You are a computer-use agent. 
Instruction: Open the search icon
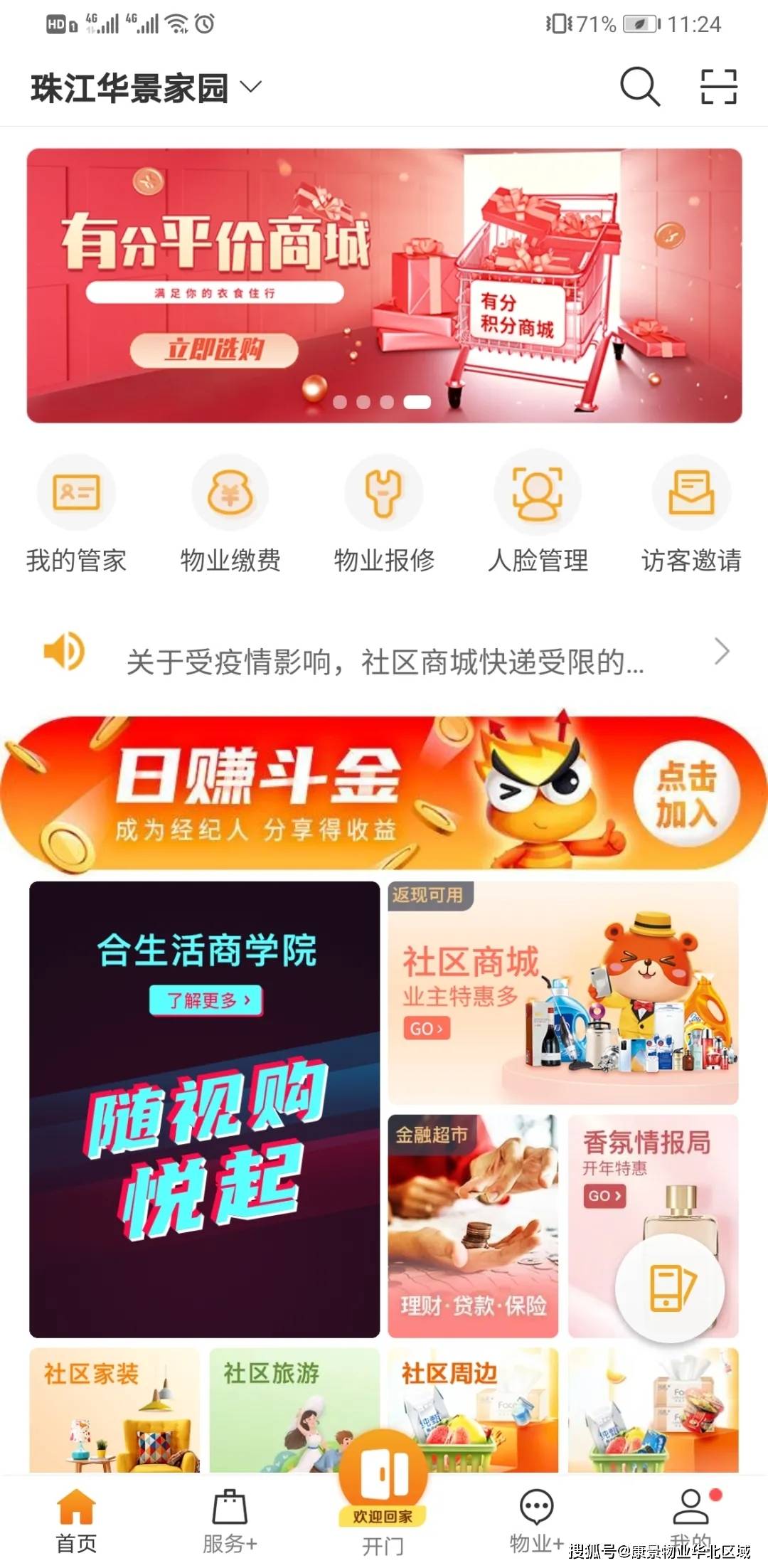(x=640, y=87)
